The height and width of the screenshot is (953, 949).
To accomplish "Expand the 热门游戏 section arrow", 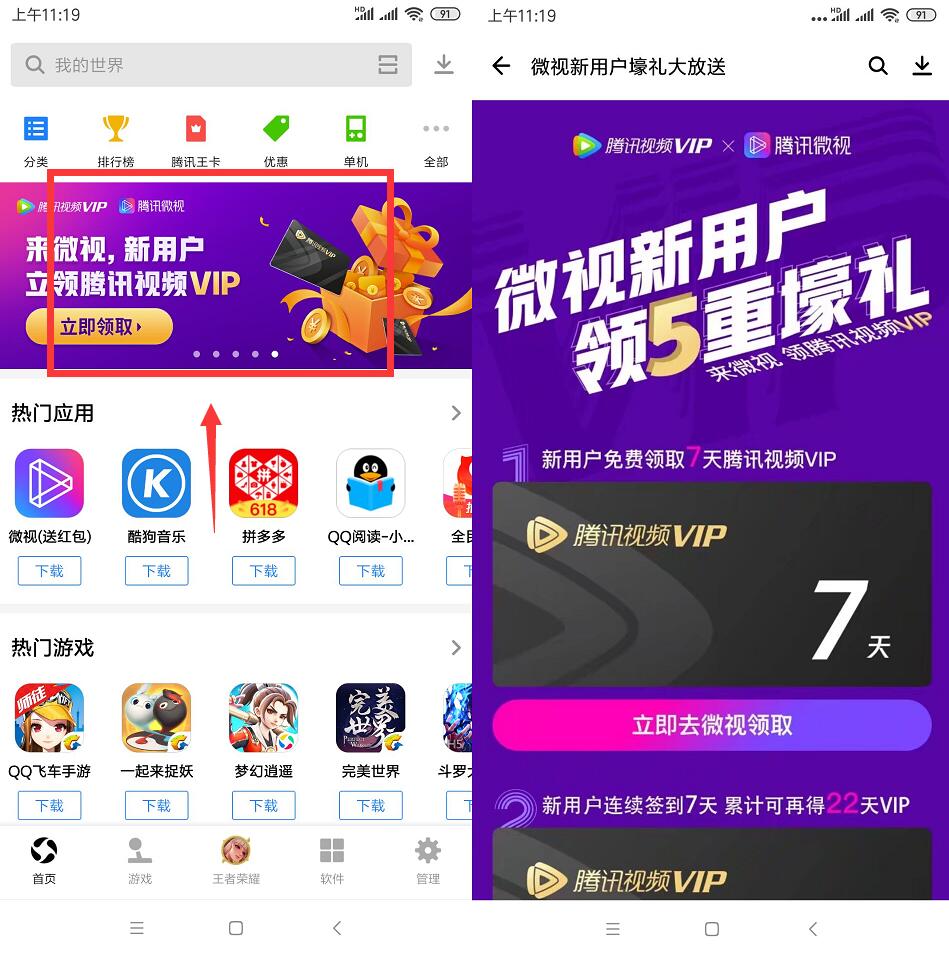I will point(456,648).
